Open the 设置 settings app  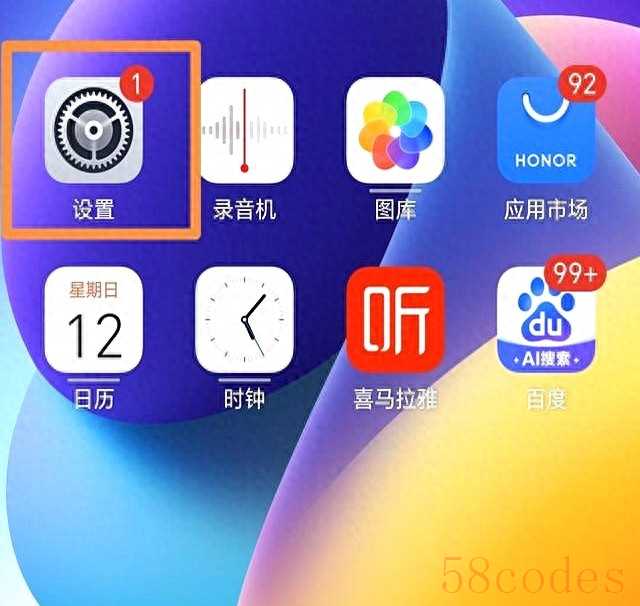94,130
